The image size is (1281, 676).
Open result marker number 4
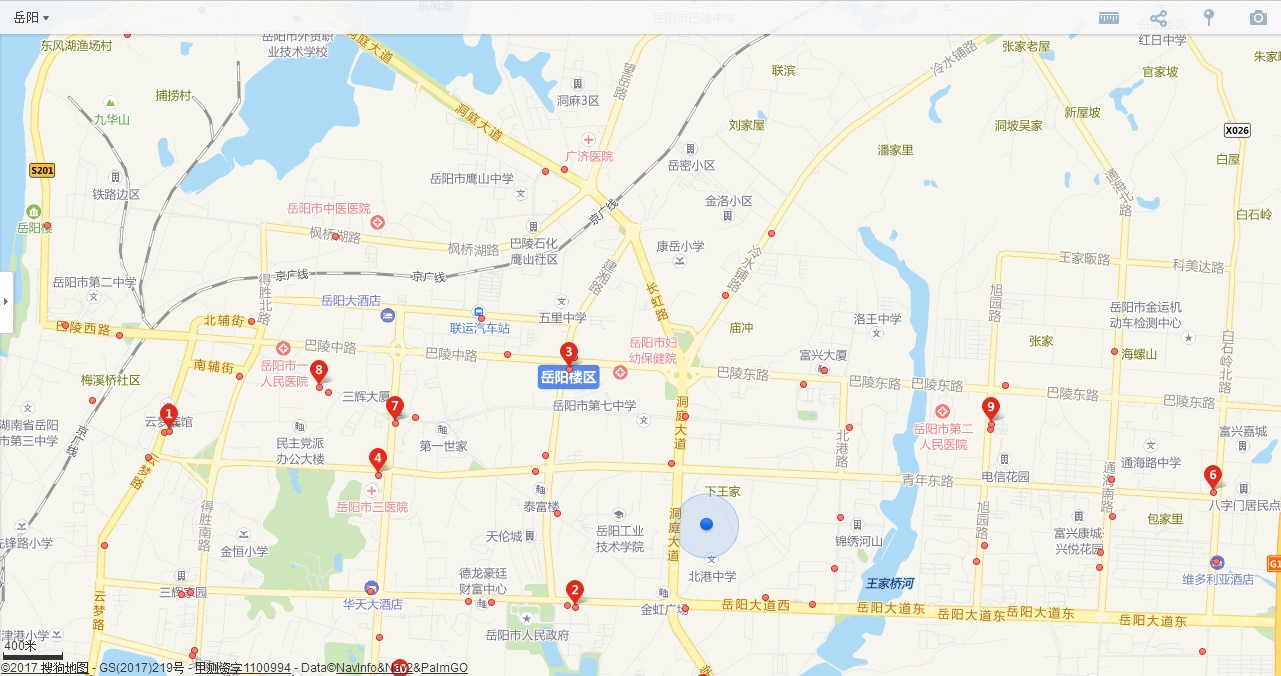[377, 460]
